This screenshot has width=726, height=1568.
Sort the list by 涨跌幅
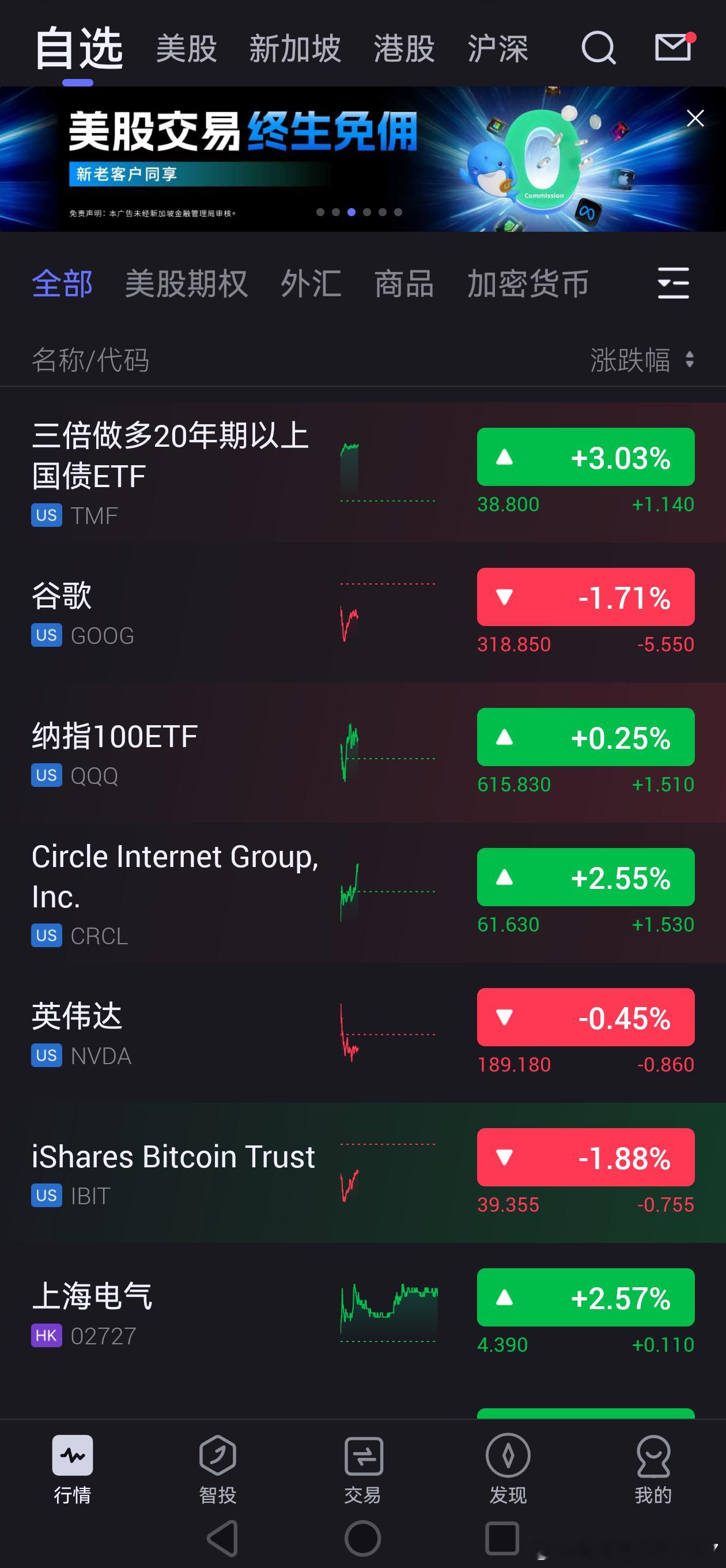pos(641,360)
